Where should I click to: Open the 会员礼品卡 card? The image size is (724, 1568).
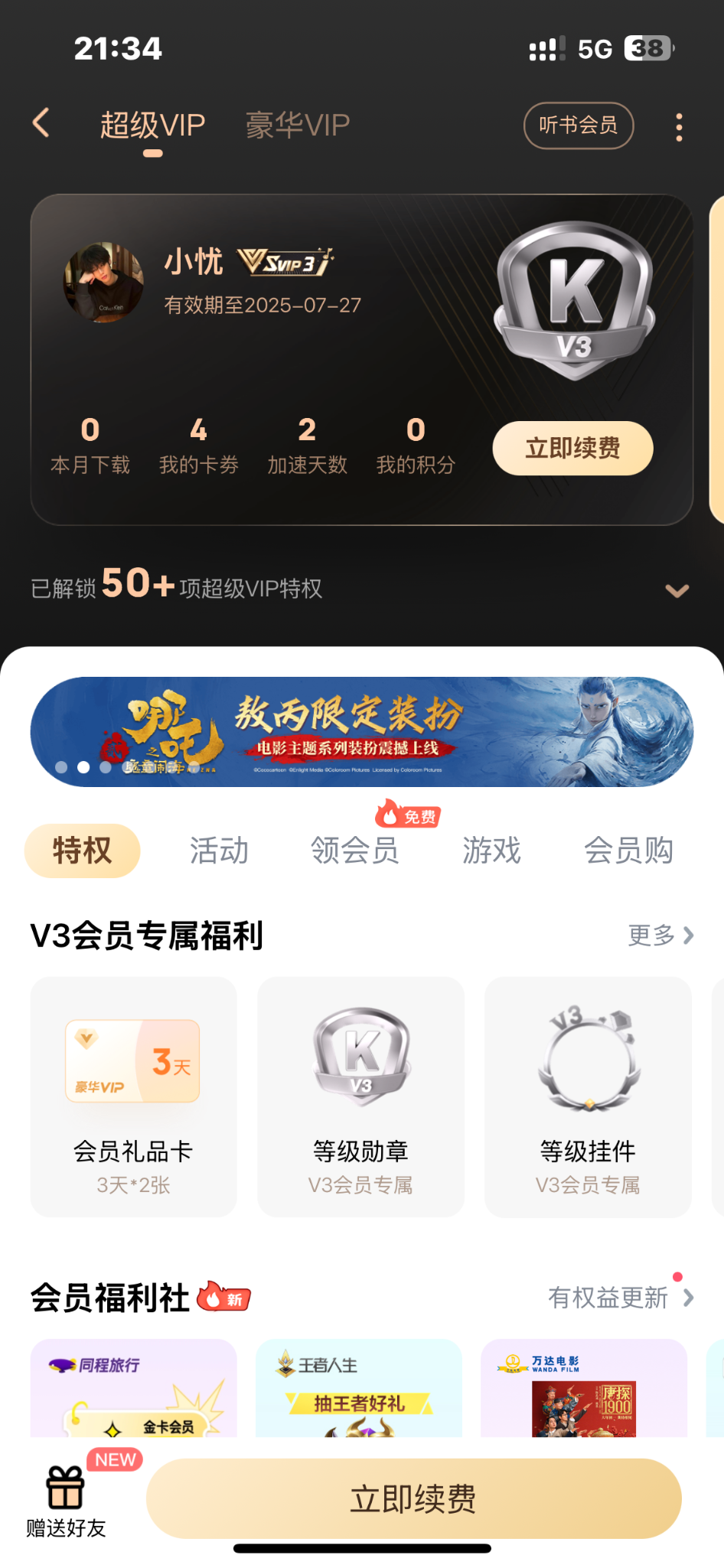pos(133,1096)
